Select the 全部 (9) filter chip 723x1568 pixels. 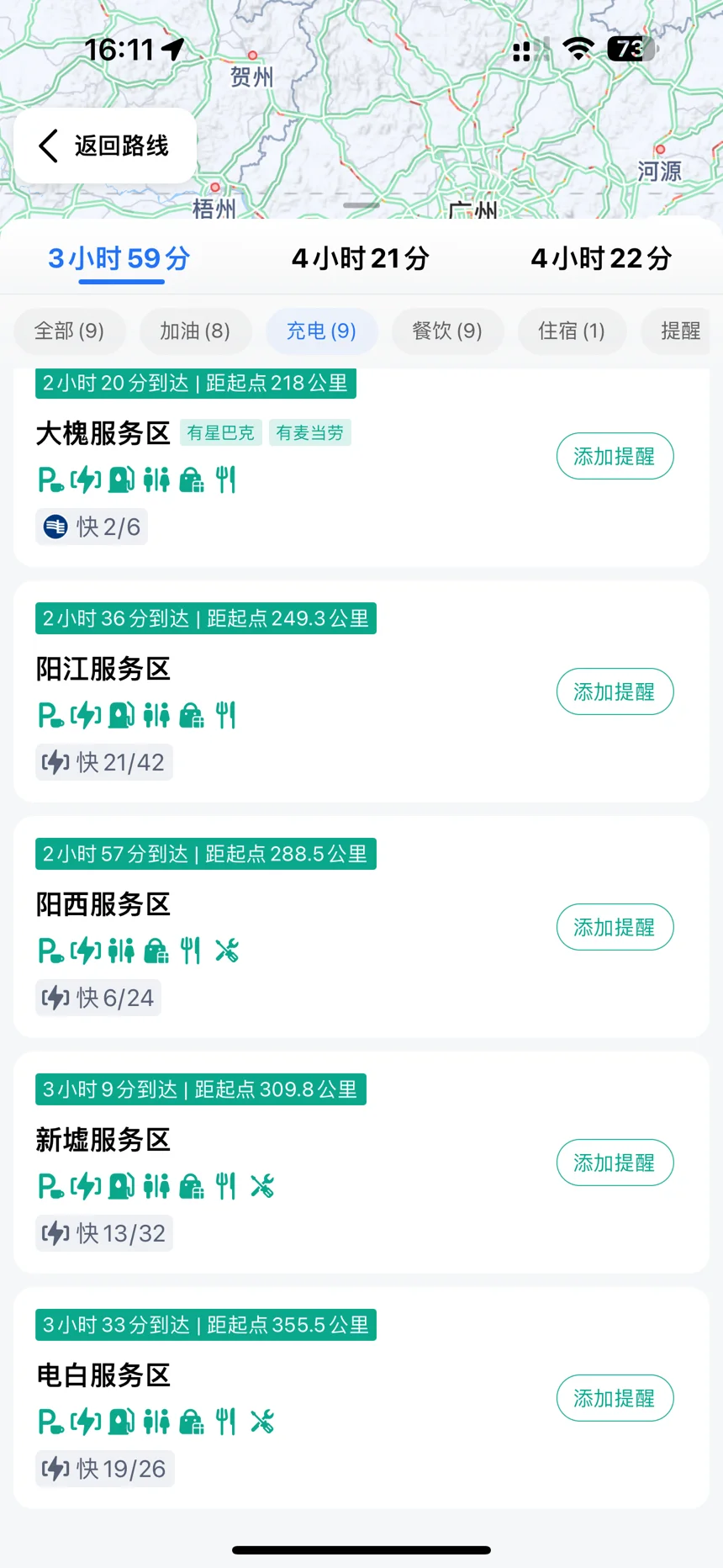pyautogui.click(x=69, y=331)
